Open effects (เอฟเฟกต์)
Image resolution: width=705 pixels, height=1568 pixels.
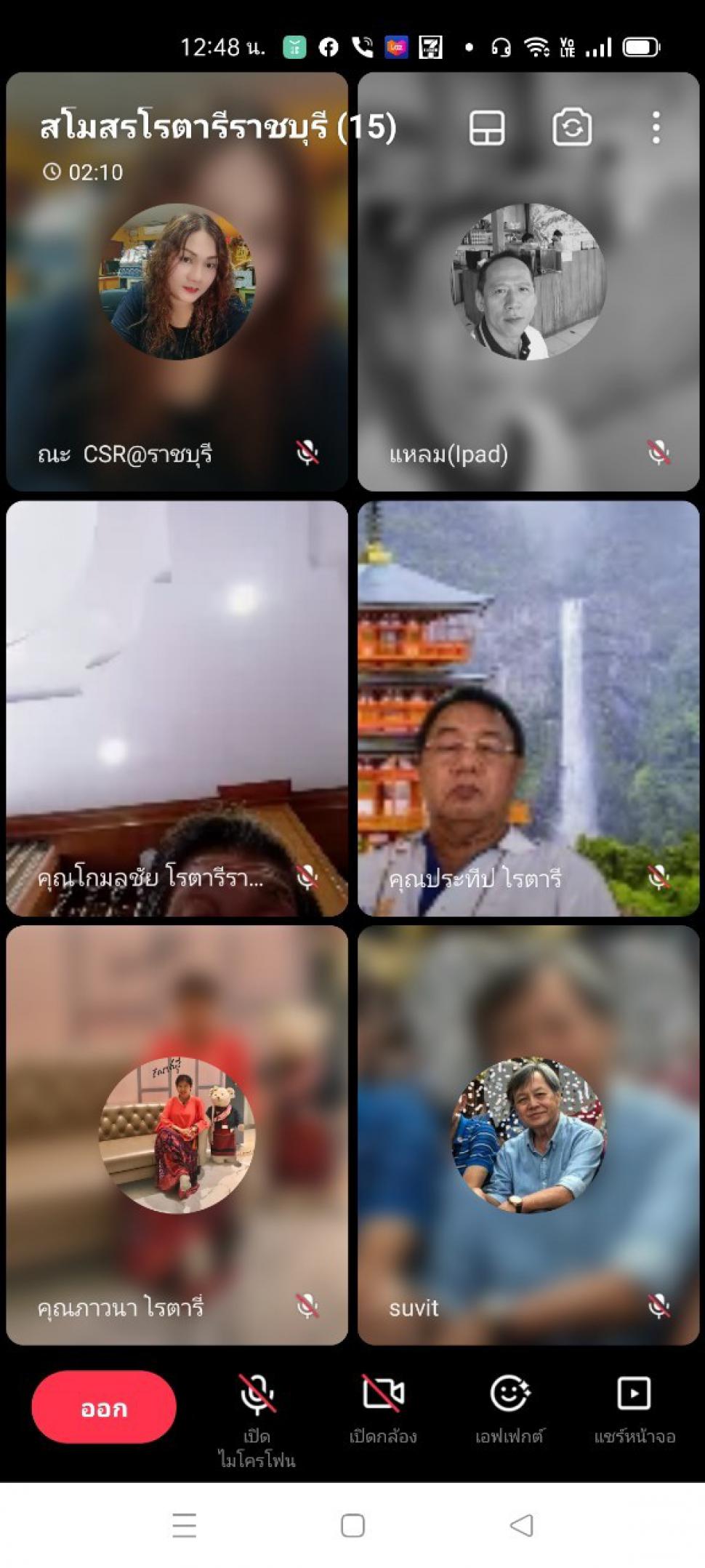509,1409
